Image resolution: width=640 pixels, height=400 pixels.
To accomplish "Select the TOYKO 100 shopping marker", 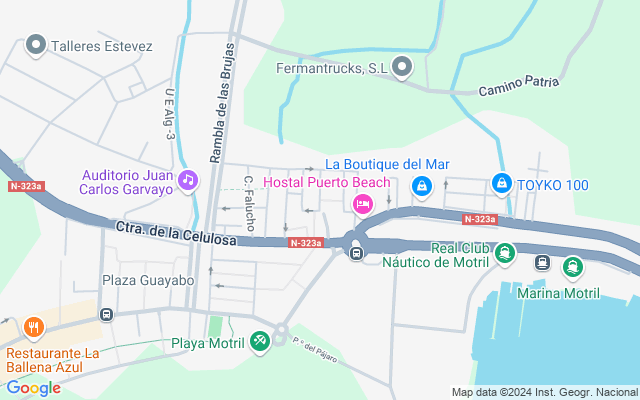I will [x=501, y=184].
